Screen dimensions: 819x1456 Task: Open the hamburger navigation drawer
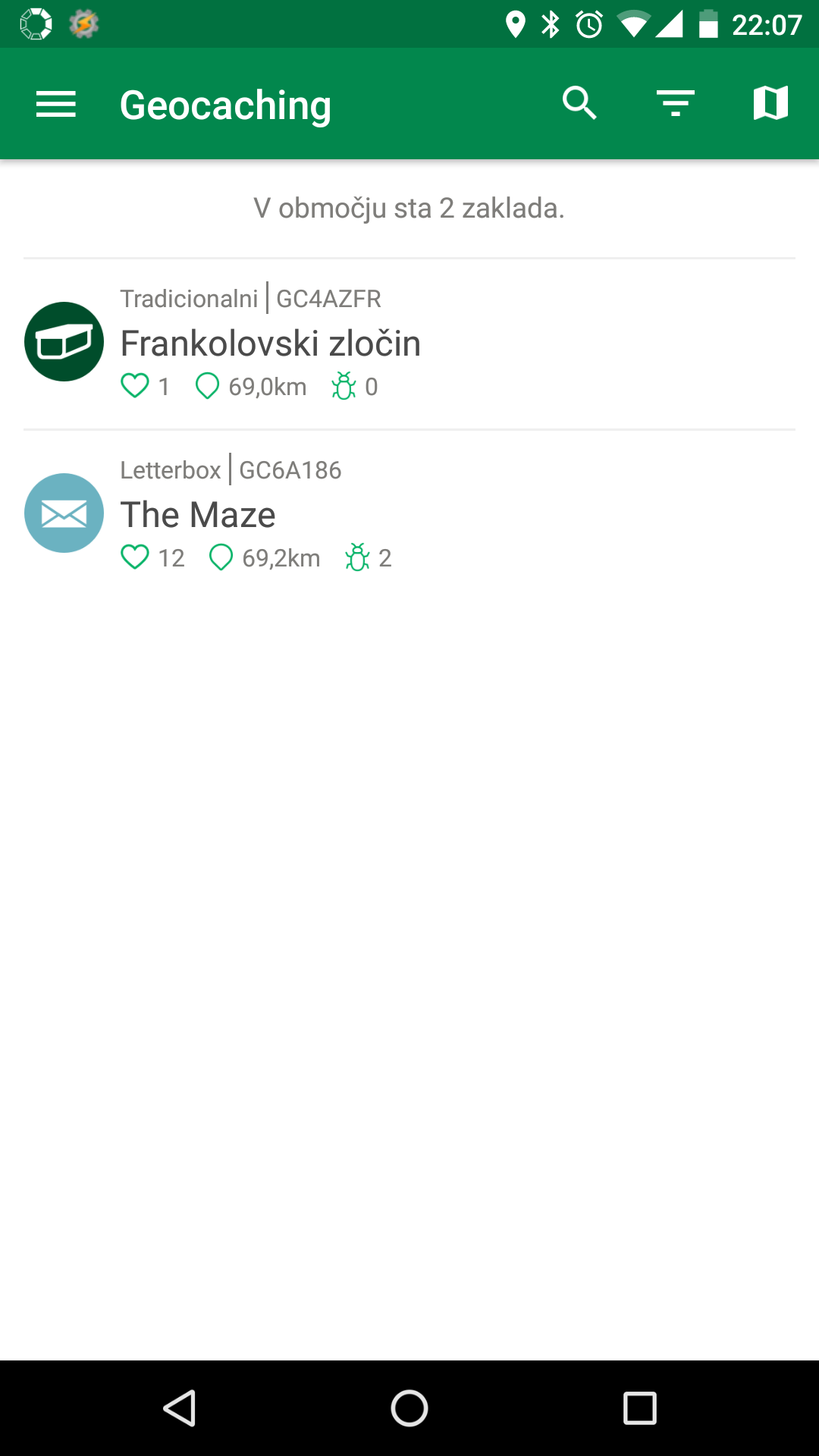coord(56,104)
